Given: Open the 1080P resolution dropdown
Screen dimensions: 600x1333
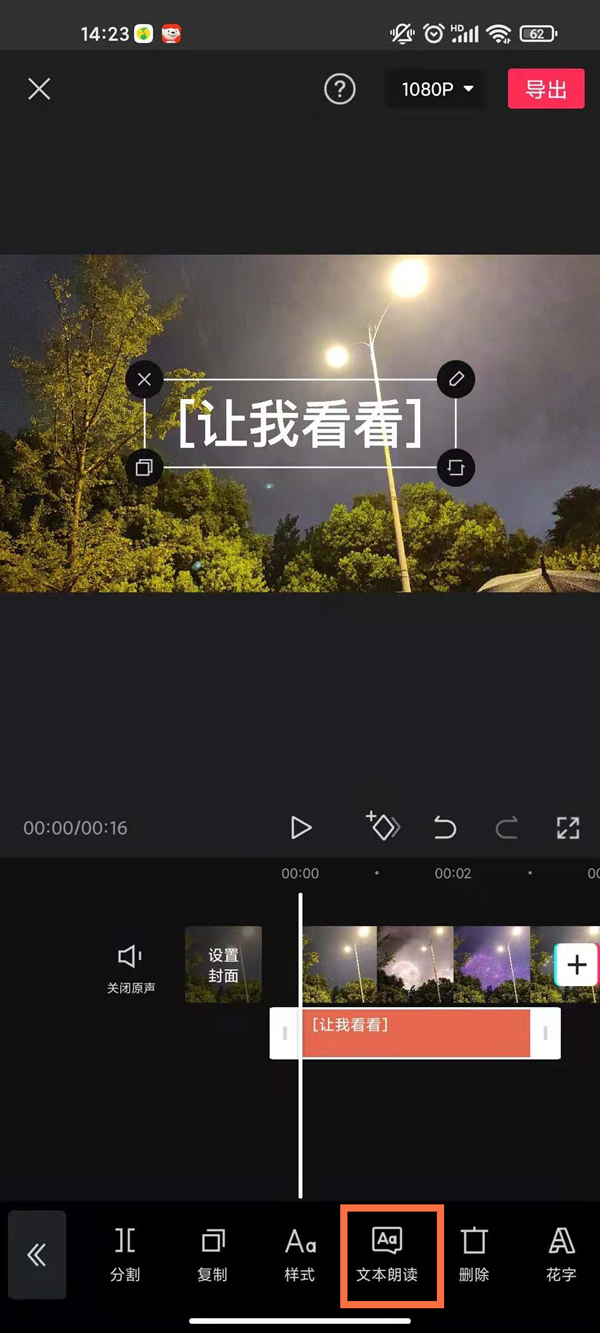Looking at the screenshot, I should point(437,89).
